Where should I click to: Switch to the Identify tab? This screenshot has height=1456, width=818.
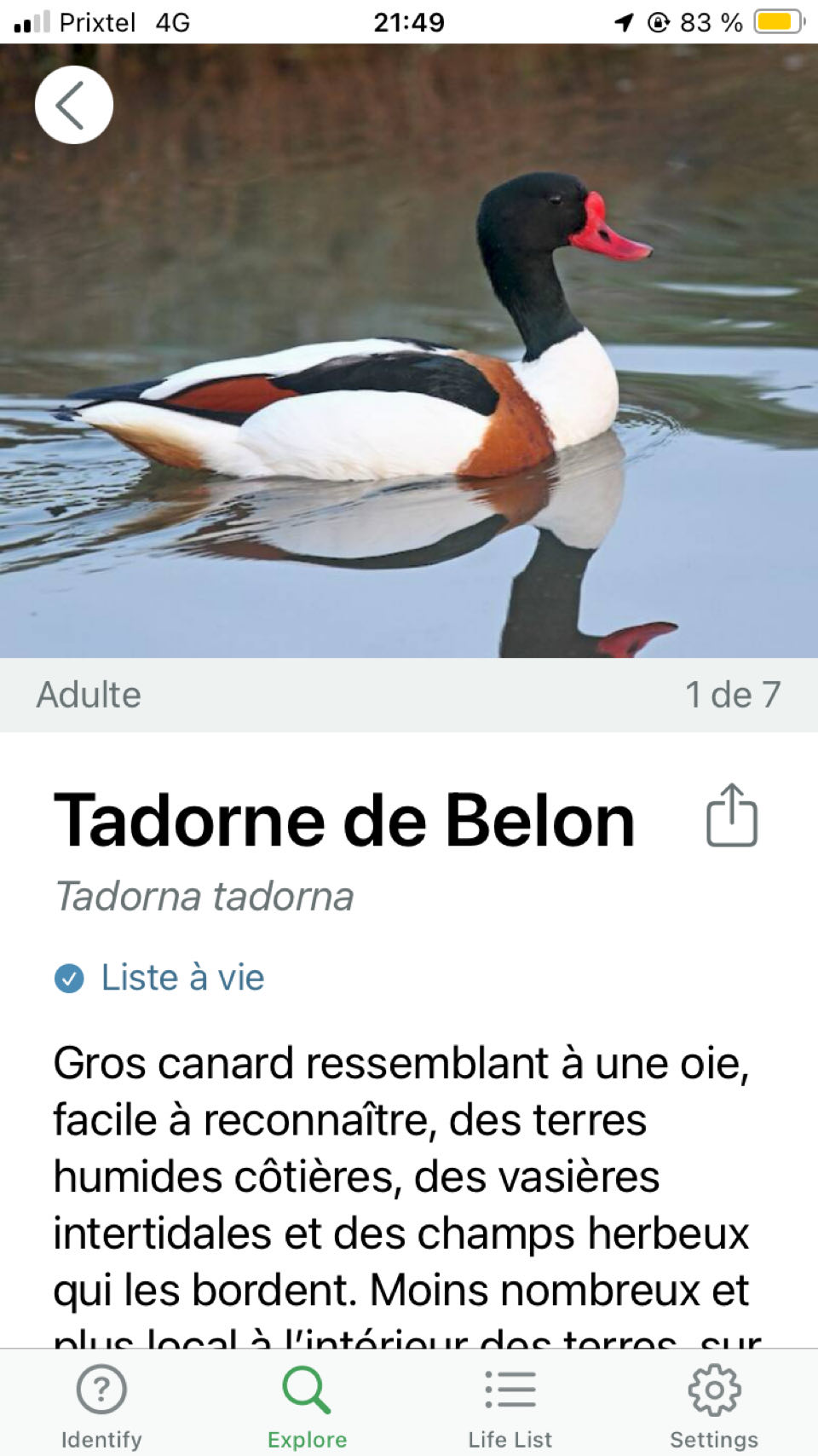click(101, 1405)
